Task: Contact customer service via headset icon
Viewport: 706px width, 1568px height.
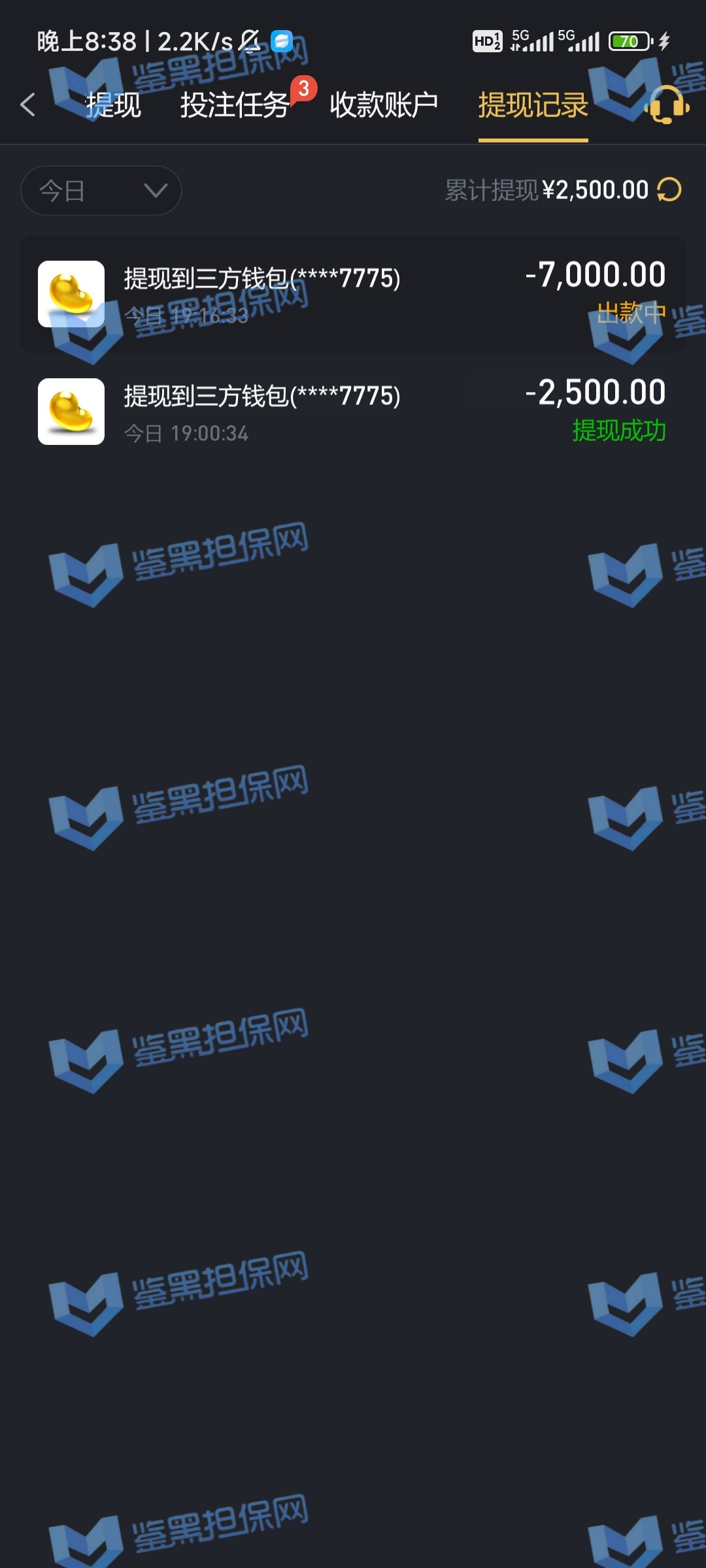Action: coord(666,105)
